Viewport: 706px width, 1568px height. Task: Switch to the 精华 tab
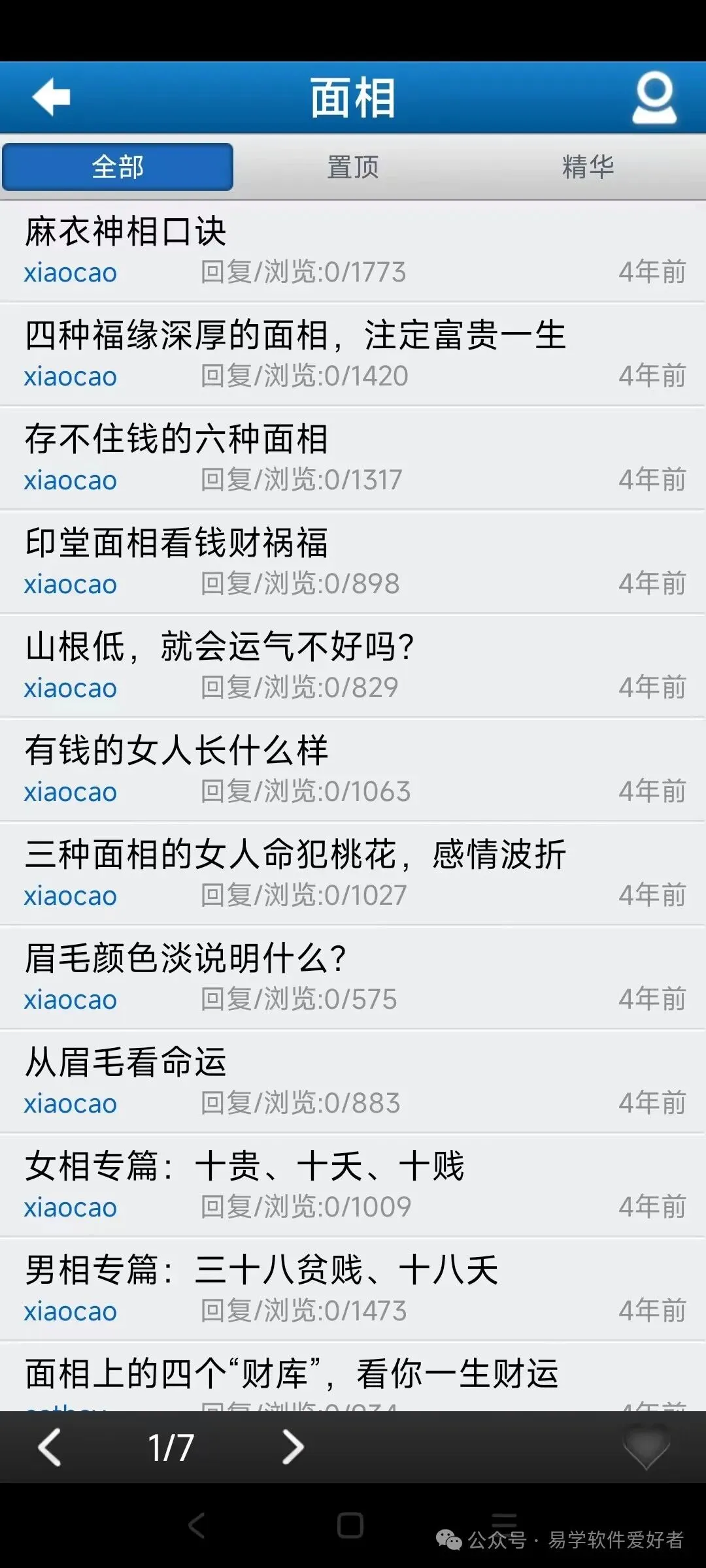click(x=588, y=167)
